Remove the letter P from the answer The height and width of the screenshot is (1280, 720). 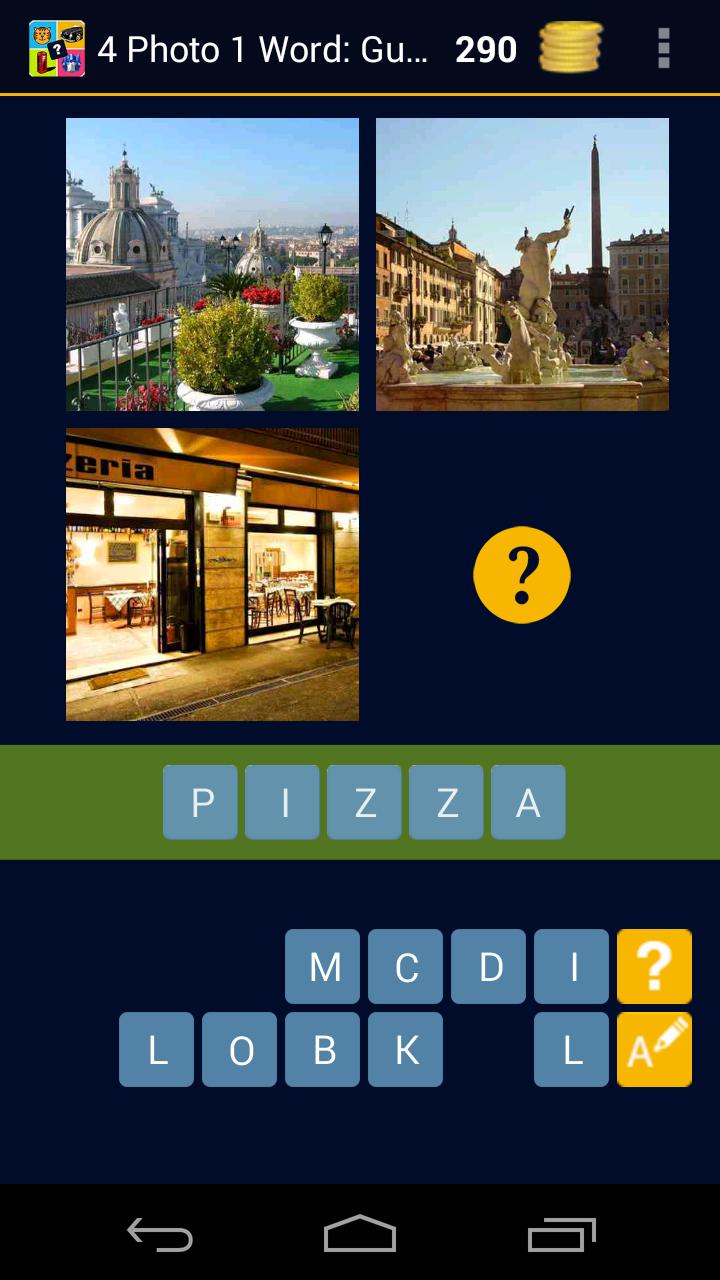coord(200,801)
